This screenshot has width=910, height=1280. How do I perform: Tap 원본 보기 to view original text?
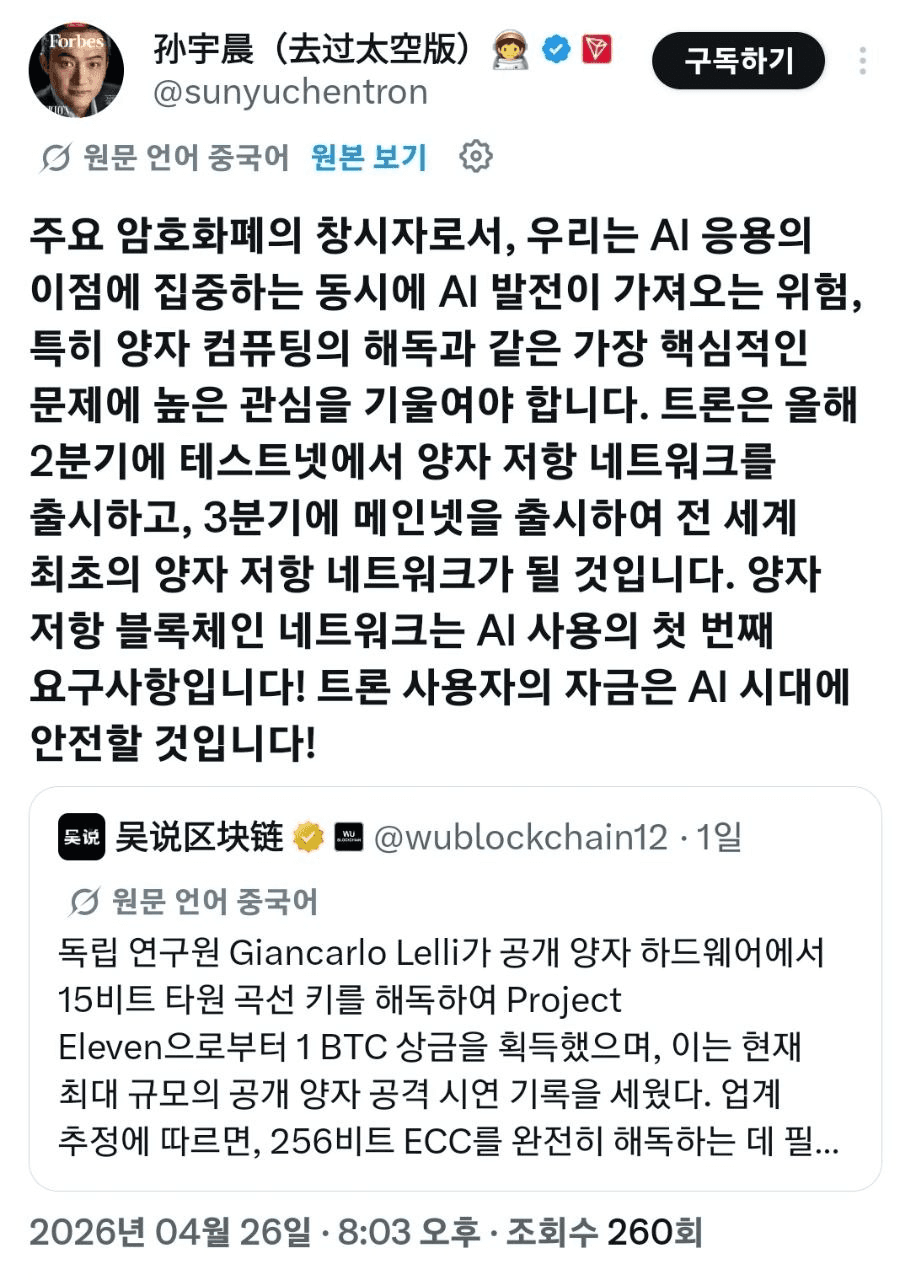coord(369,157)
